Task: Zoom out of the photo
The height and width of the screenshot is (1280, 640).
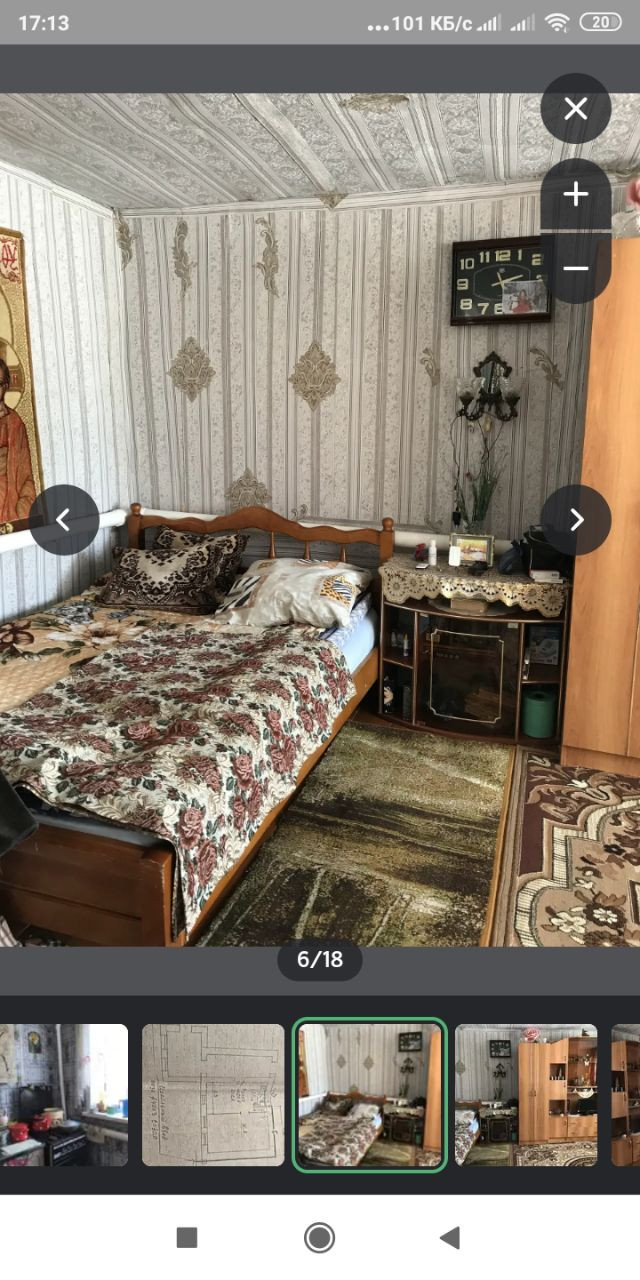Action: 576,268
